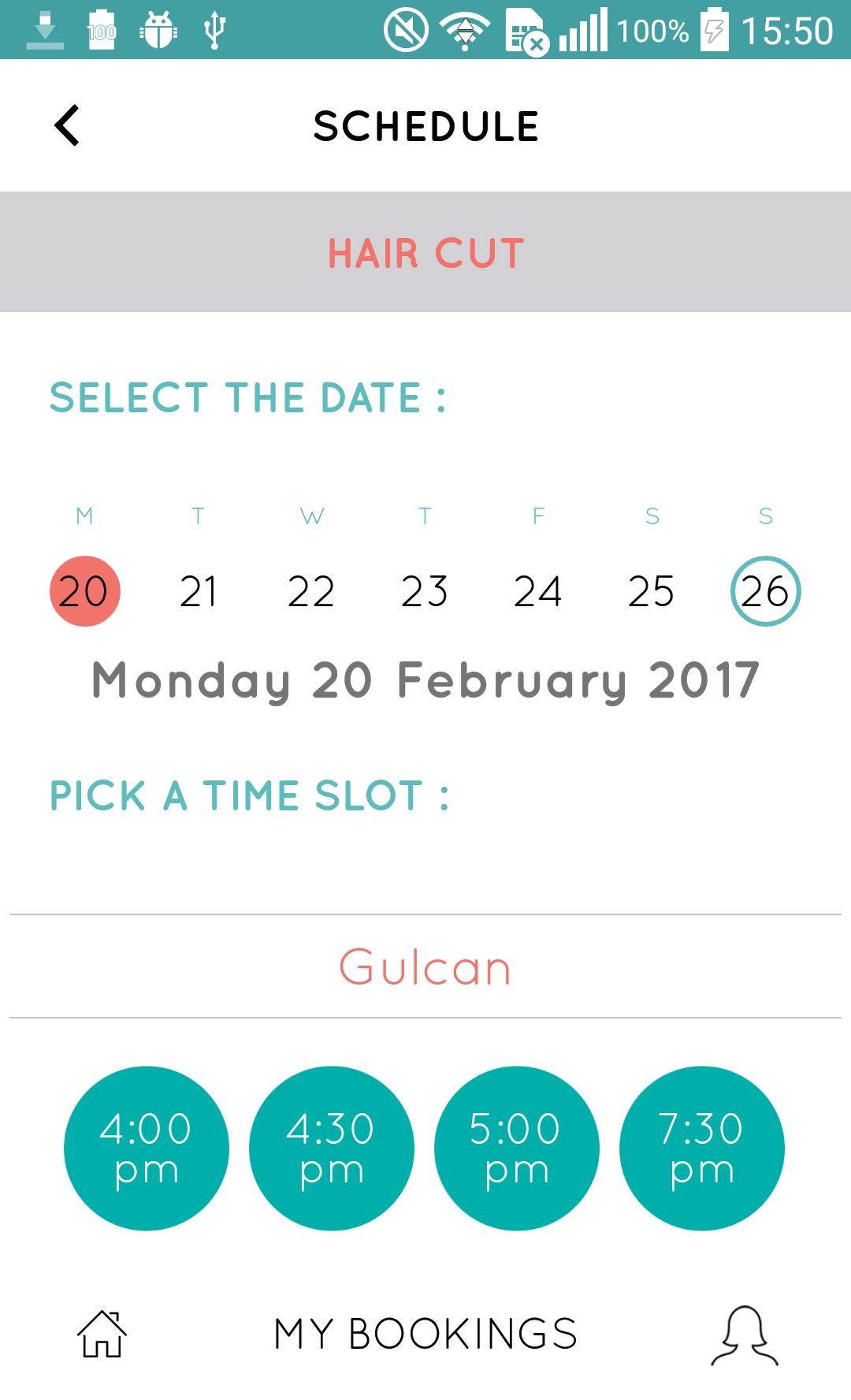Viewport: 851px width, 1400px height.
Task: Book the 4:00 pm slot with Gulcan
Action: [147, 1149]
